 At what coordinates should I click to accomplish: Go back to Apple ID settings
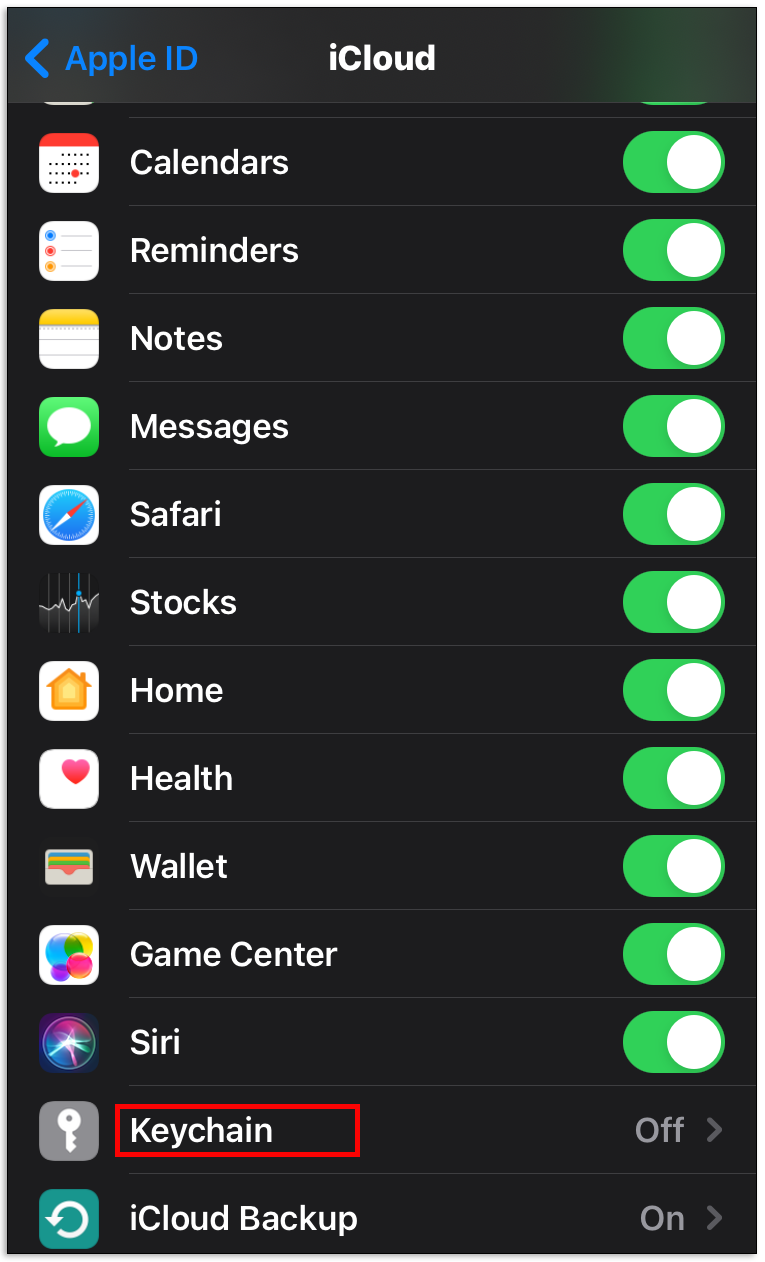[x=111, y=59]
